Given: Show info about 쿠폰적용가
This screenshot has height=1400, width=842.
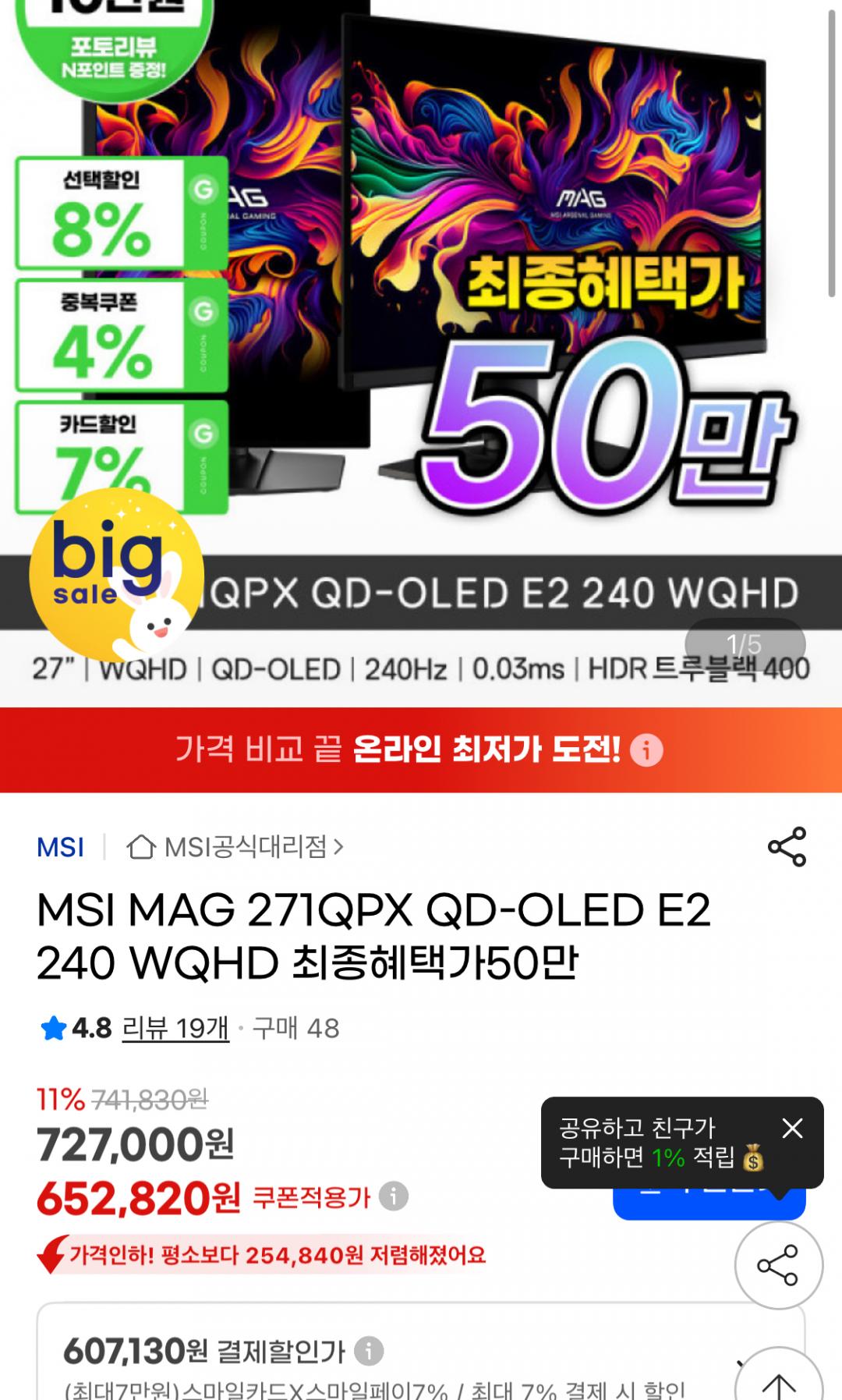Looking at the screenshot, I should click(394, 1196).
